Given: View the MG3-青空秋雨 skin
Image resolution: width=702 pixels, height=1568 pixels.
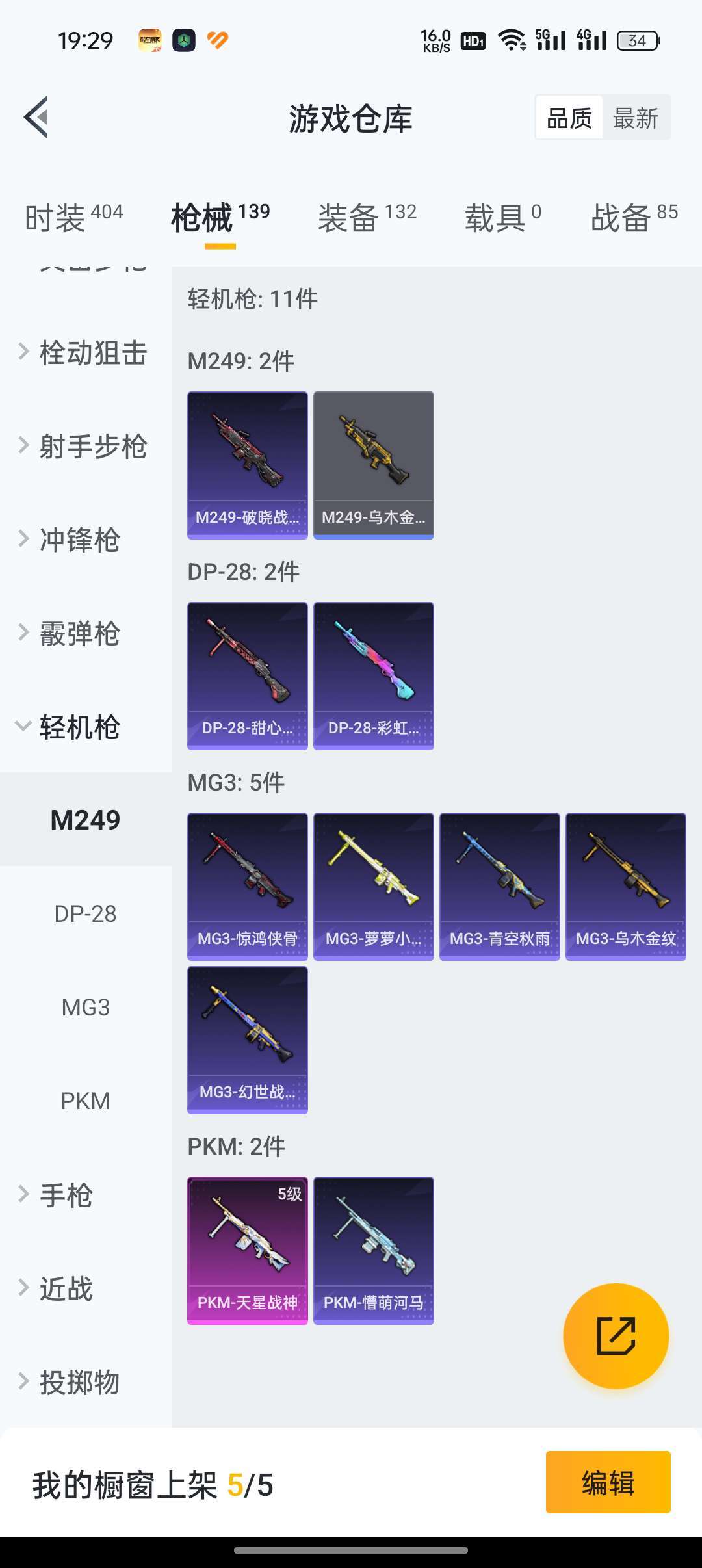Looking at the screenshot, I should pos(499,886).
